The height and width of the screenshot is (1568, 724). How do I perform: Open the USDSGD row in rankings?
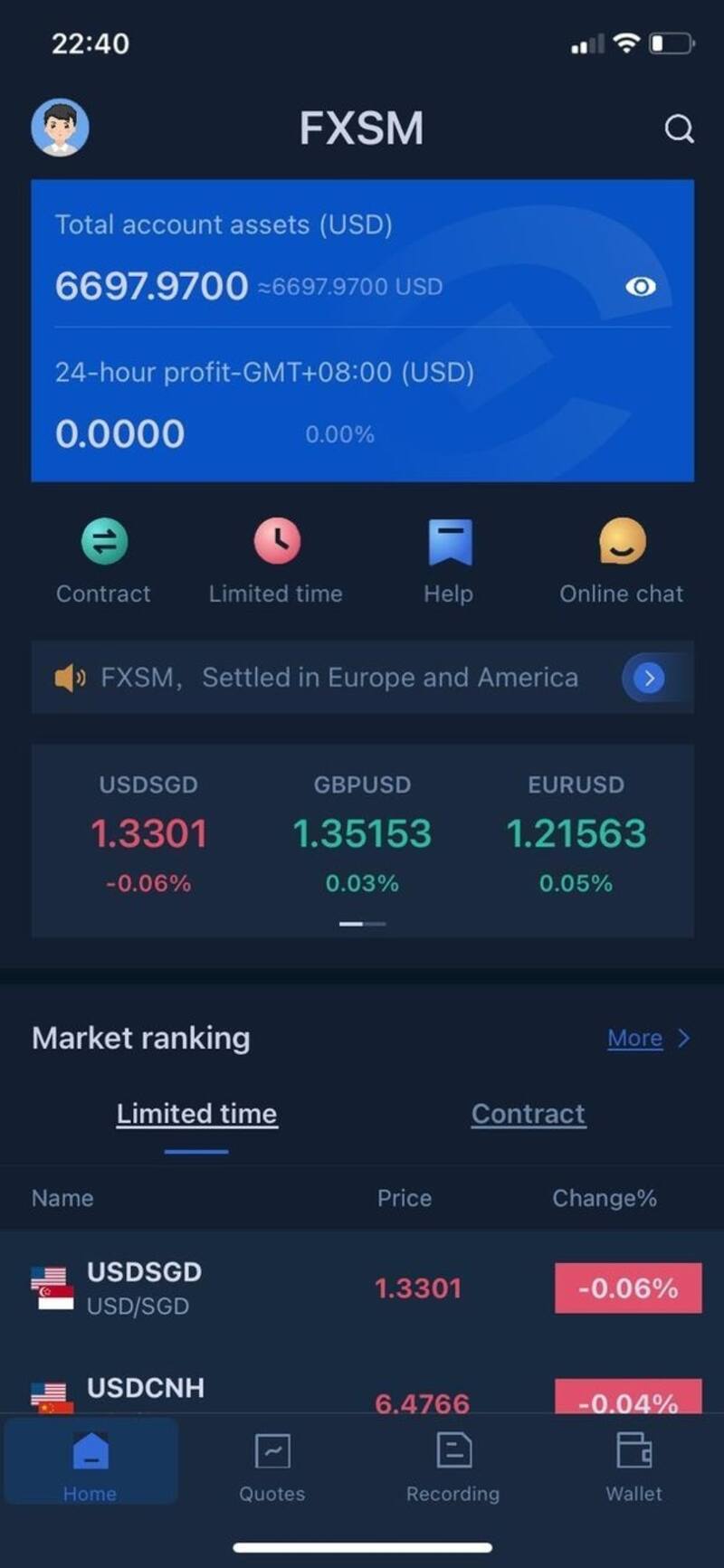click(x=362, y=1288)
